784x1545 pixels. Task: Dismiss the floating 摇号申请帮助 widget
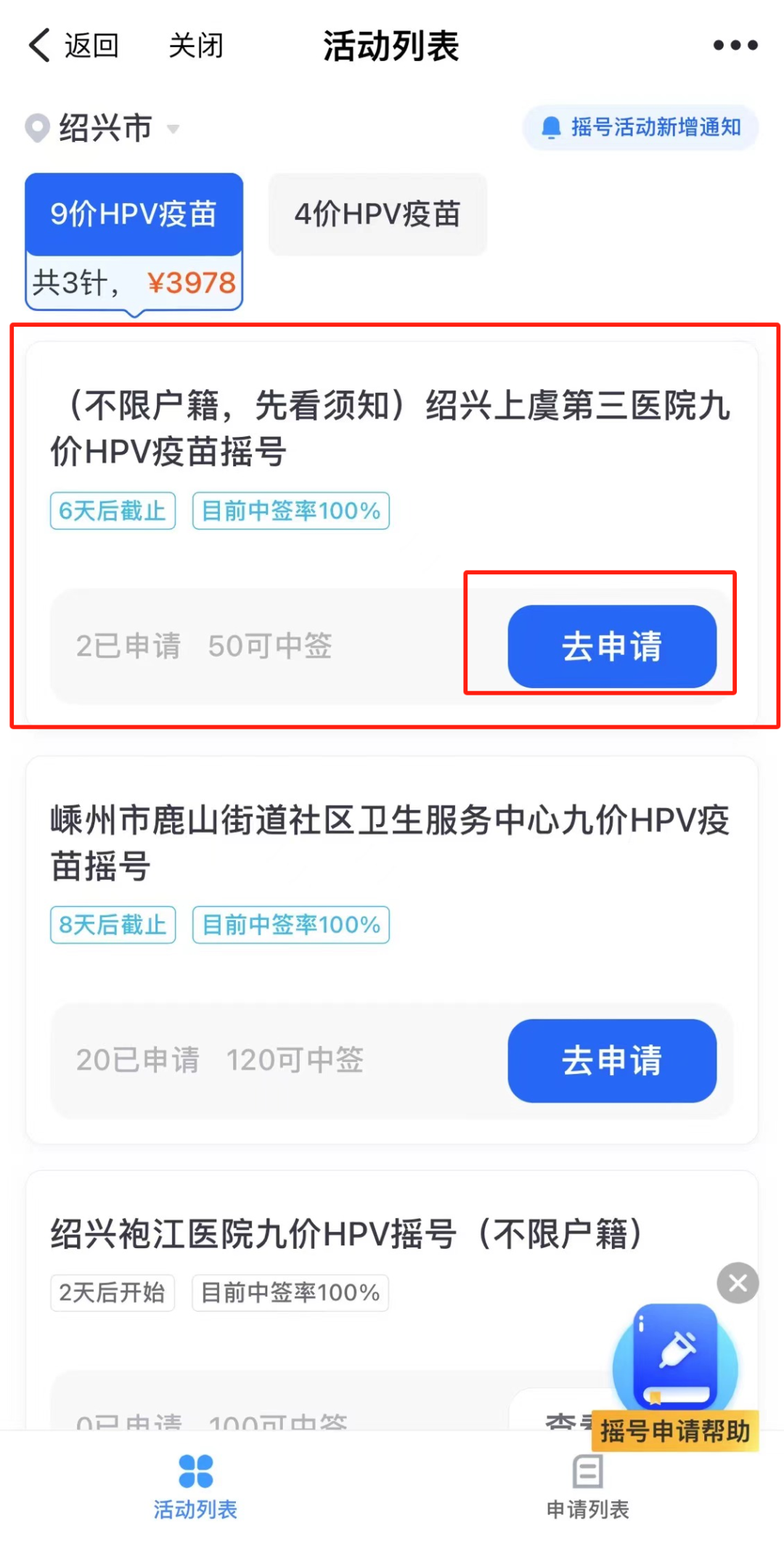coord(738,1283)
